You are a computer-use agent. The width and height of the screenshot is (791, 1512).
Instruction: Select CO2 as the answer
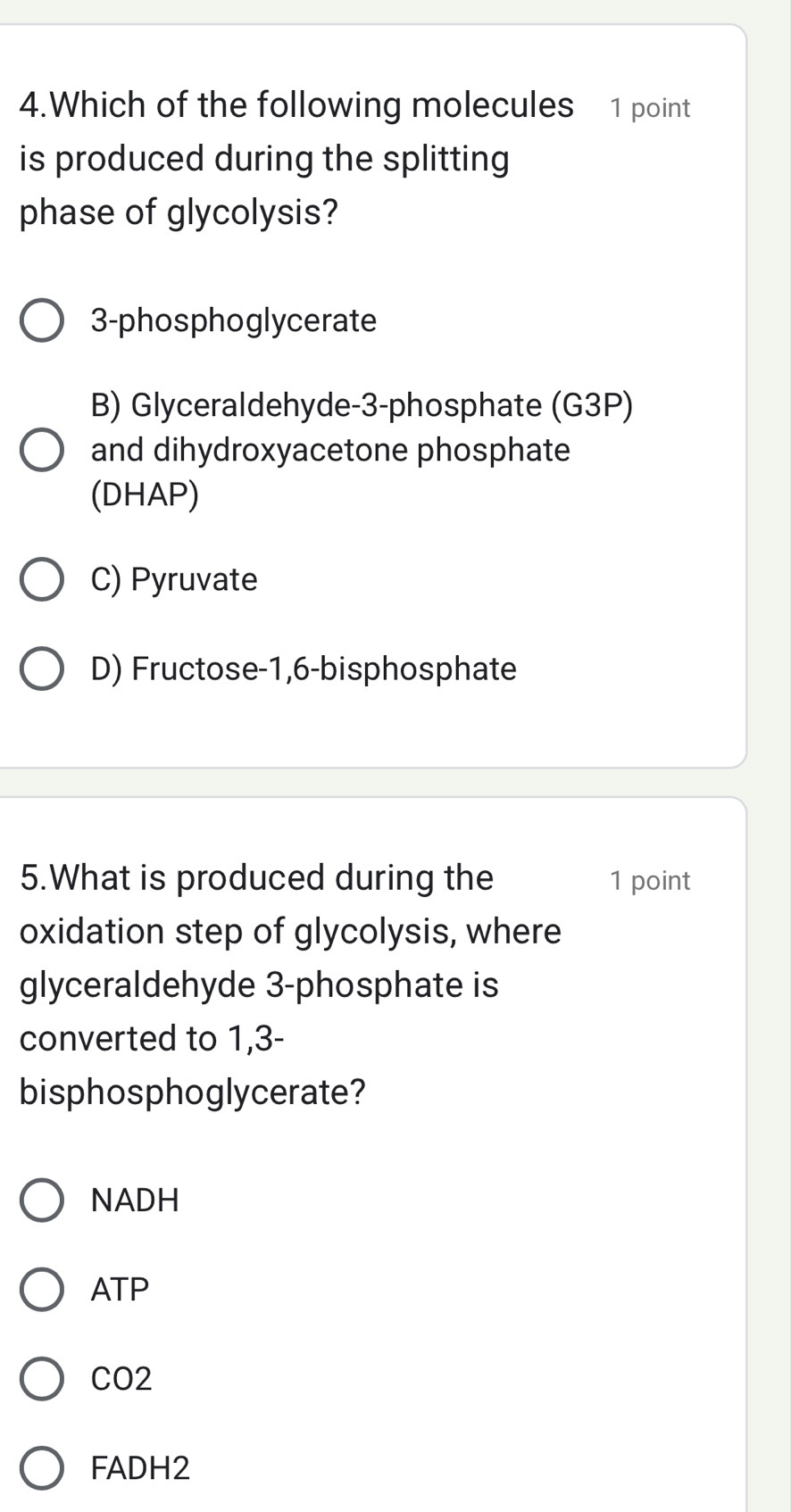[x=41, y=1379]
